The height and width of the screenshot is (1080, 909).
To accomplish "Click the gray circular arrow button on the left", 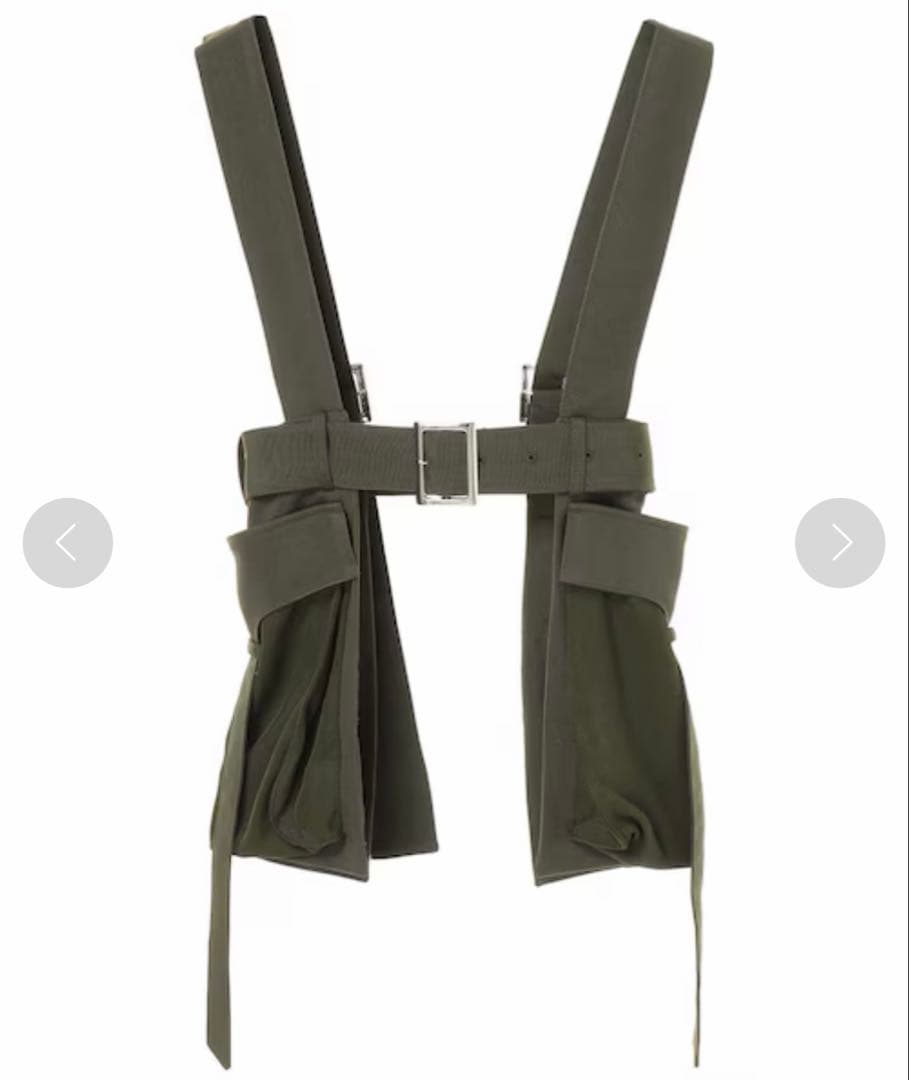I will (x=67, y=543).
